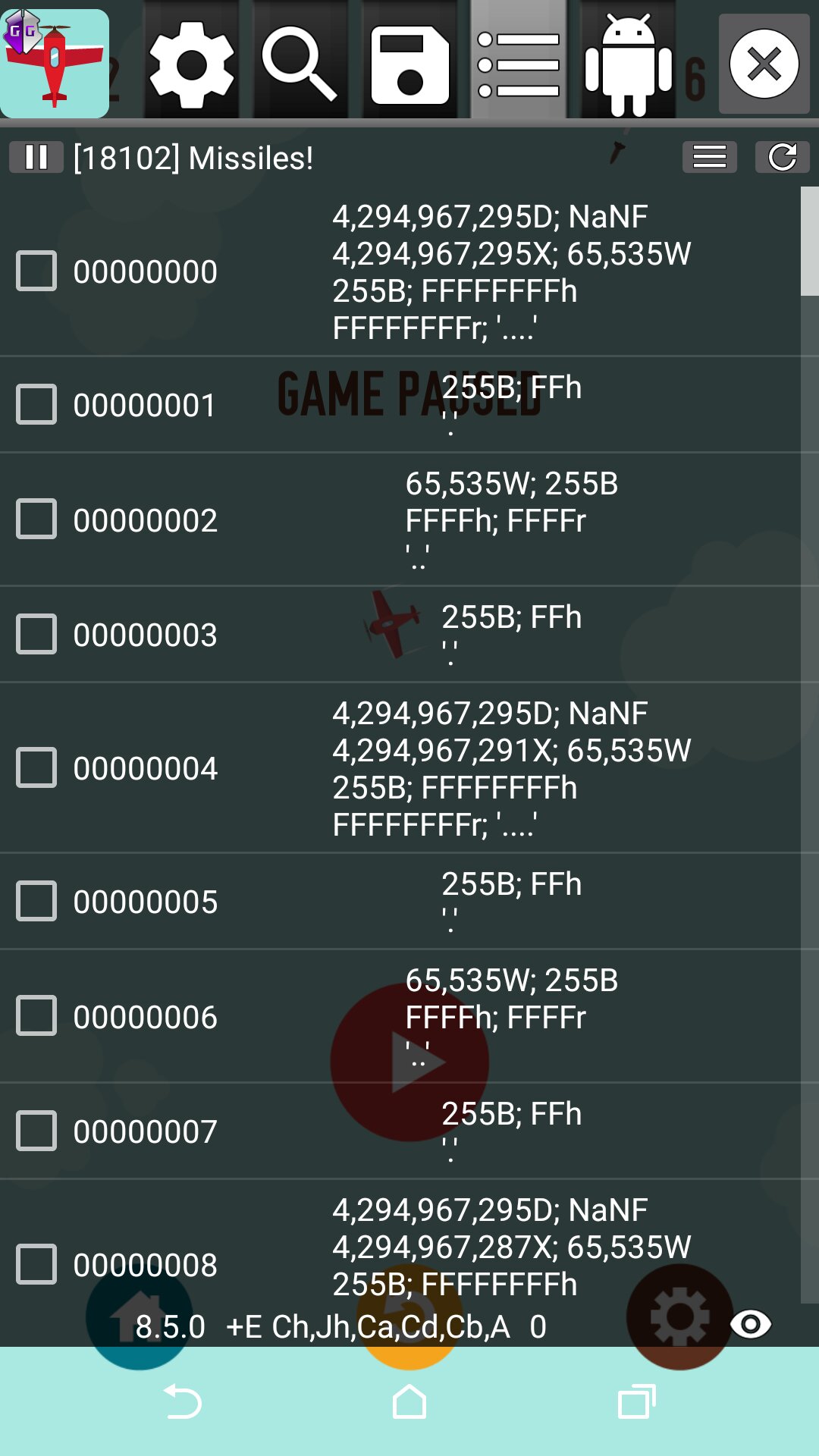
Task: Enable checkbox for address 00000005
Action: [x=36, y=901]
